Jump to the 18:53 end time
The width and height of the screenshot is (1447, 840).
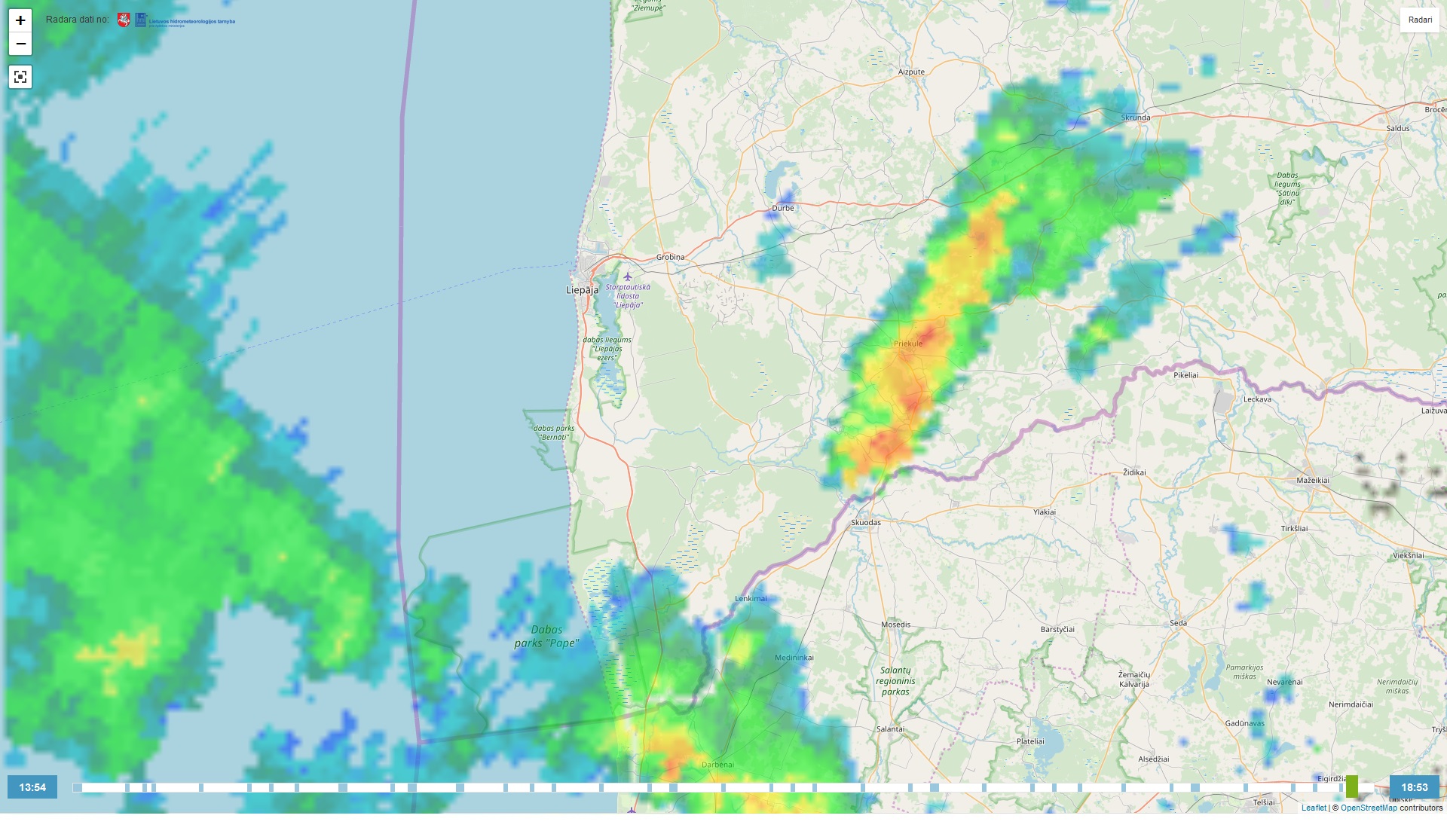pyautogui.click(x=1414, y=787)
